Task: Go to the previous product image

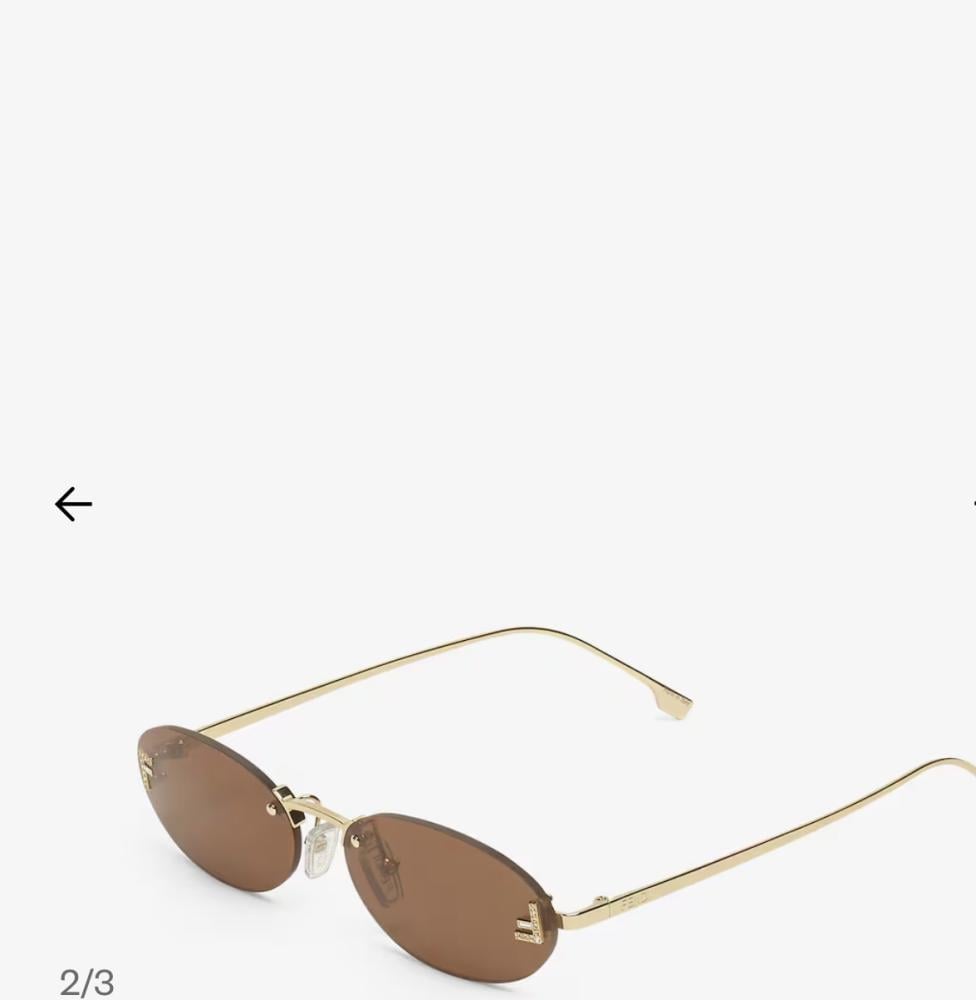Action: click(73, 504)
